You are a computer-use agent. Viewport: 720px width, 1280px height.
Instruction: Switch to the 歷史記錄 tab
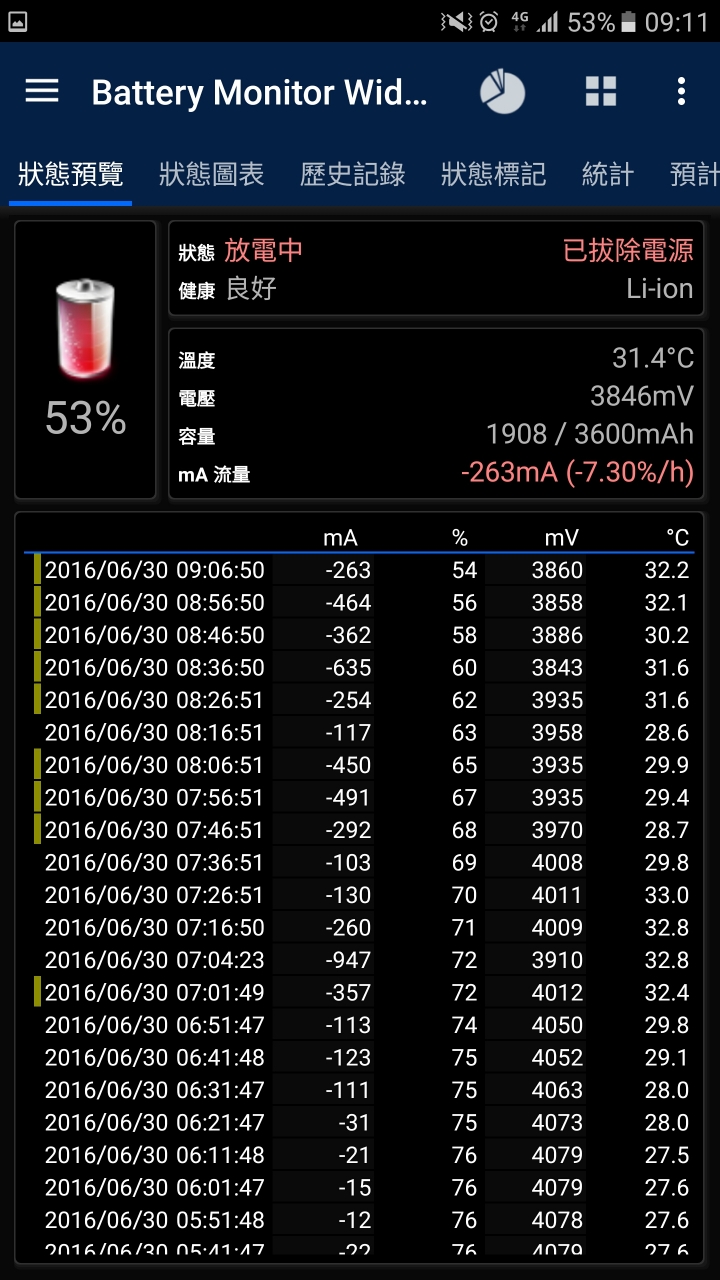click(352, 174)
